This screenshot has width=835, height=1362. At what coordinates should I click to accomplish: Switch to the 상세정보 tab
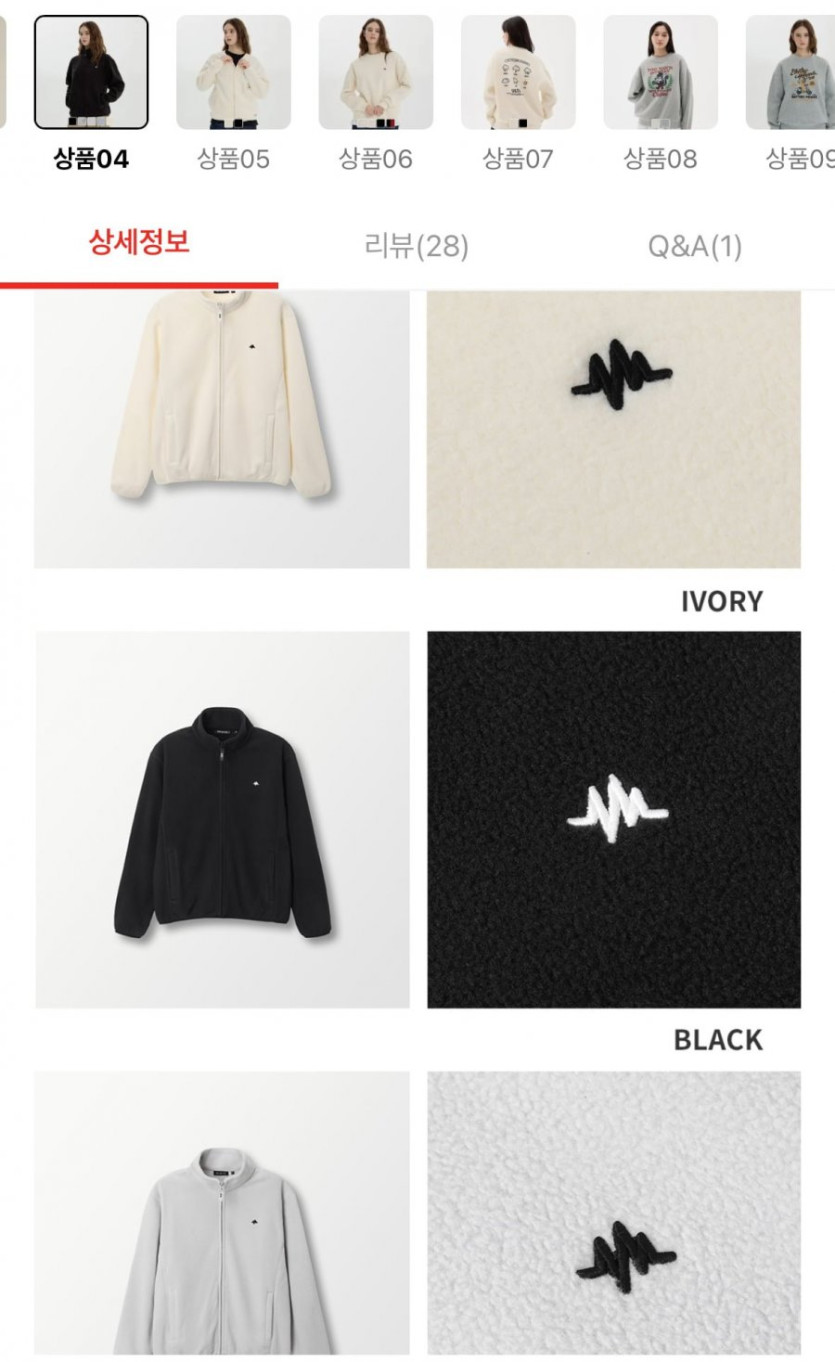coord(139,243)
